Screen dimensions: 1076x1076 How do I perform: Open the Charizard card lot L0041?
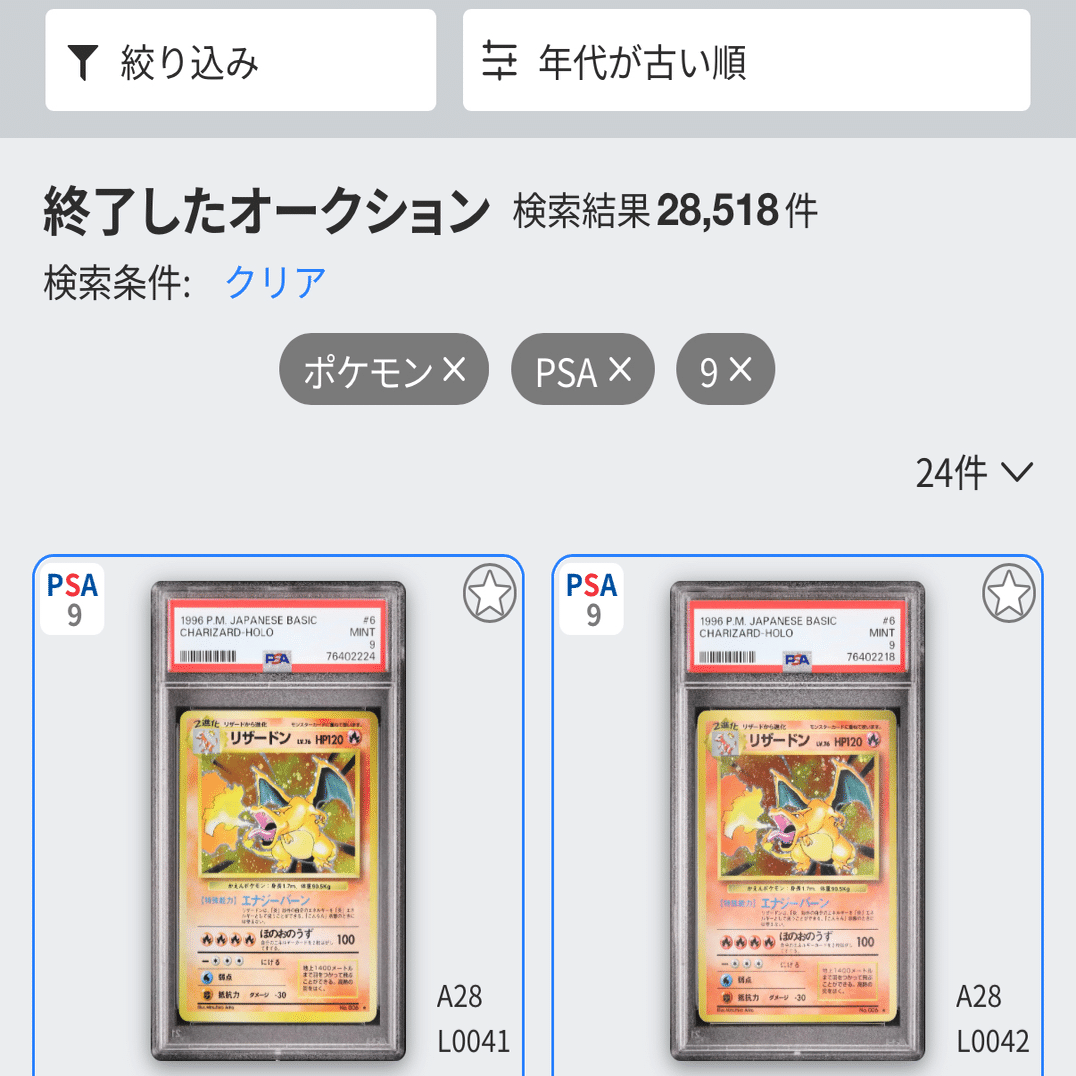[x=278, y=820]
